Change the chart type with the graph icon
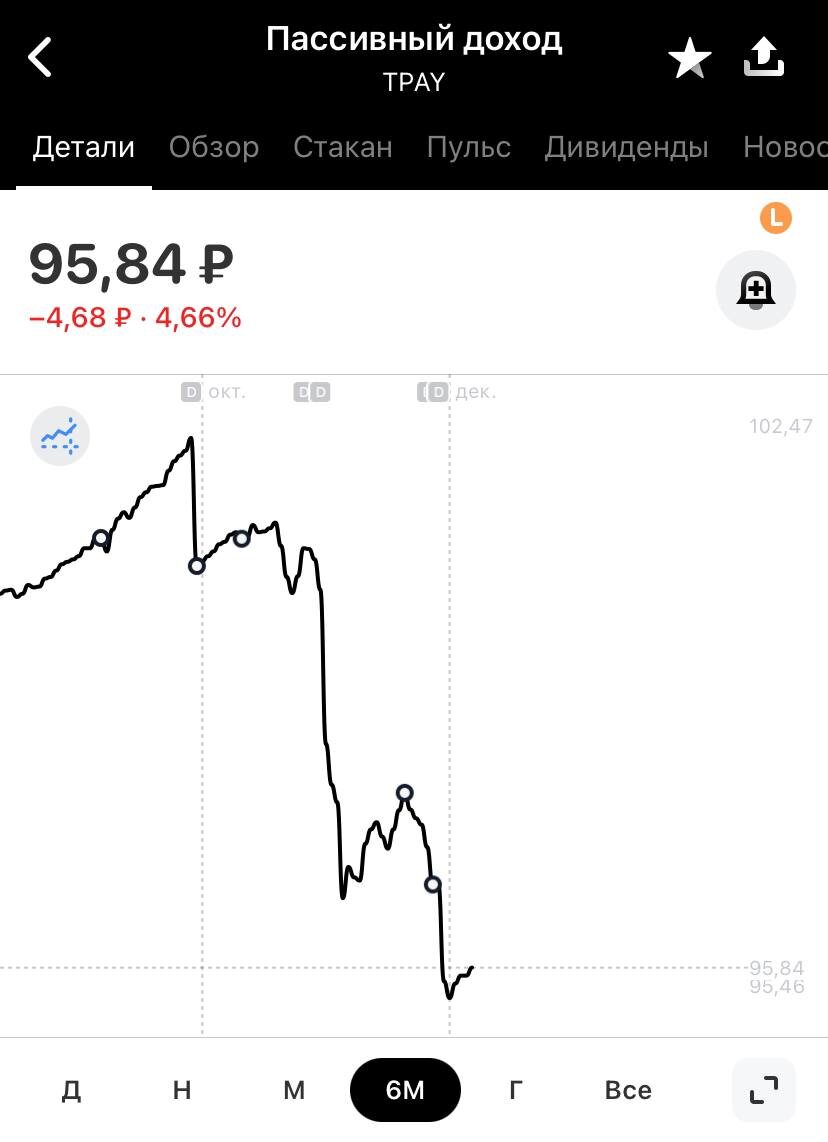The height and width of the screenshot is (1142, 828). pos(60,436)
